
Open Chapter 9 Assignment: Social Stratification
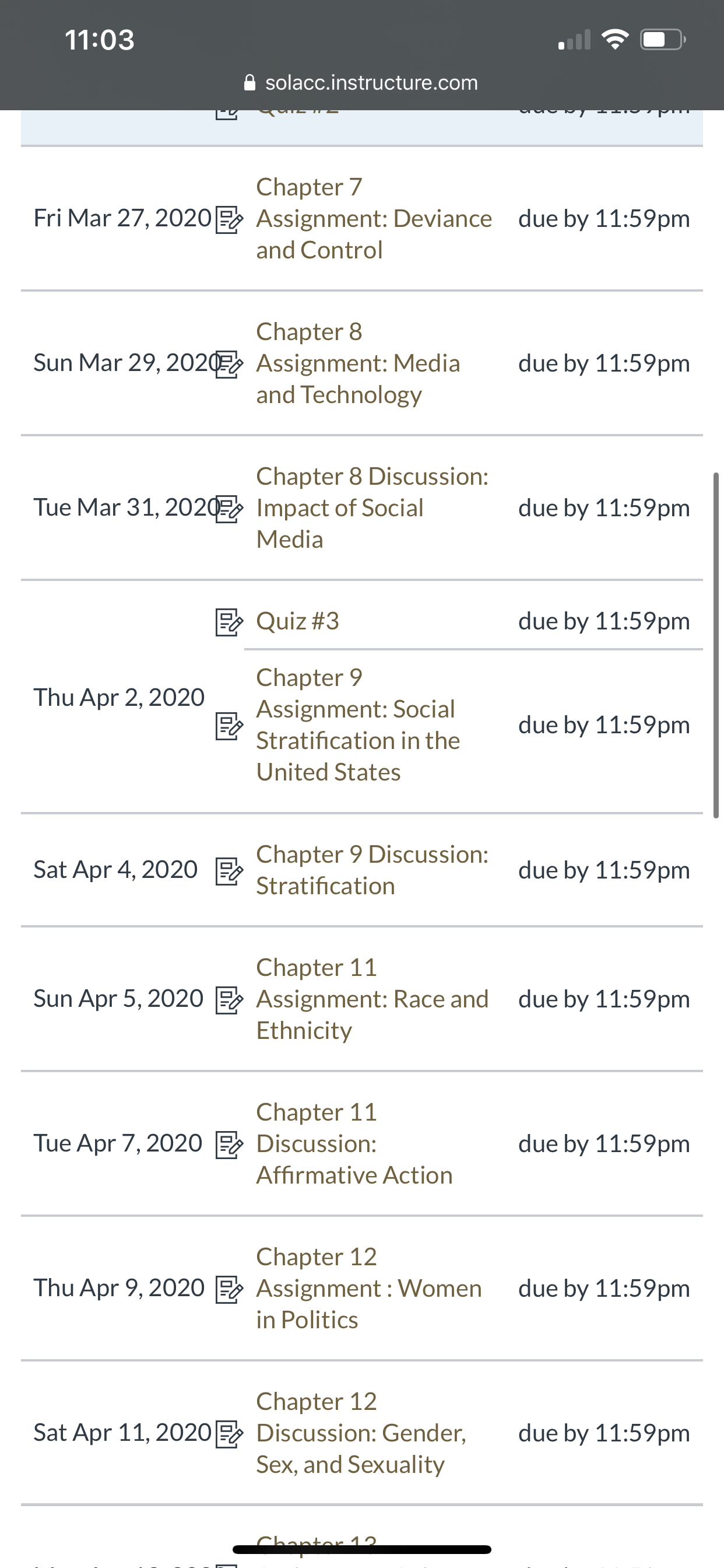tap(358, 725)
